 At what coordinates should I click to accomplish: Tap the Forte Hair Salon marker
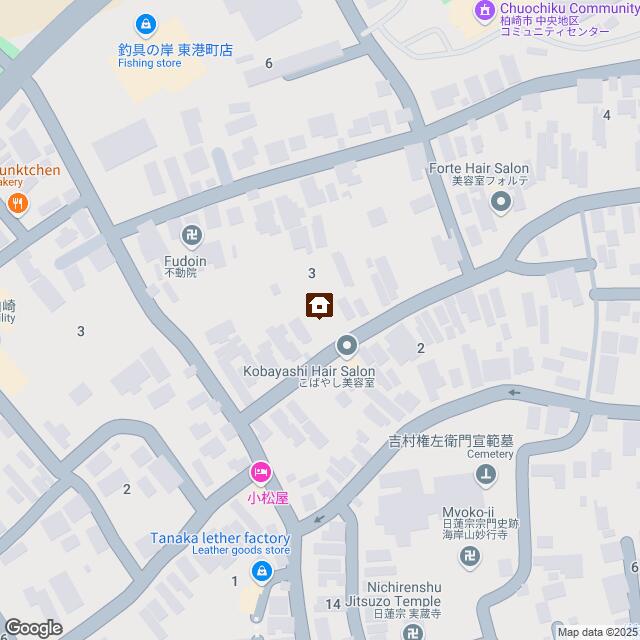point(501,205)
